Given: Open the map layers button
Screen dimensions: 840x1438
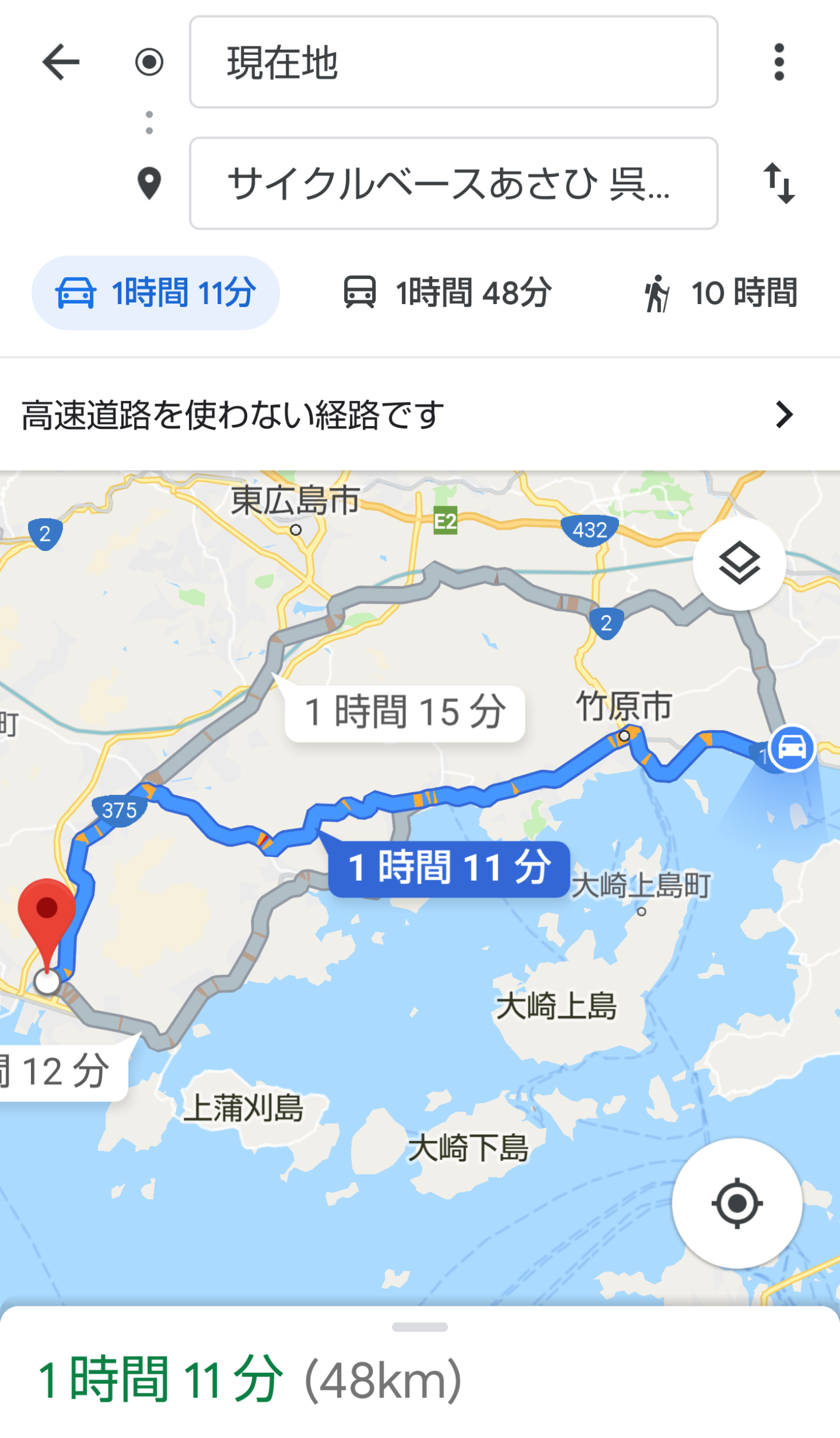Looking at the screenshot, I should coord(739,564).
